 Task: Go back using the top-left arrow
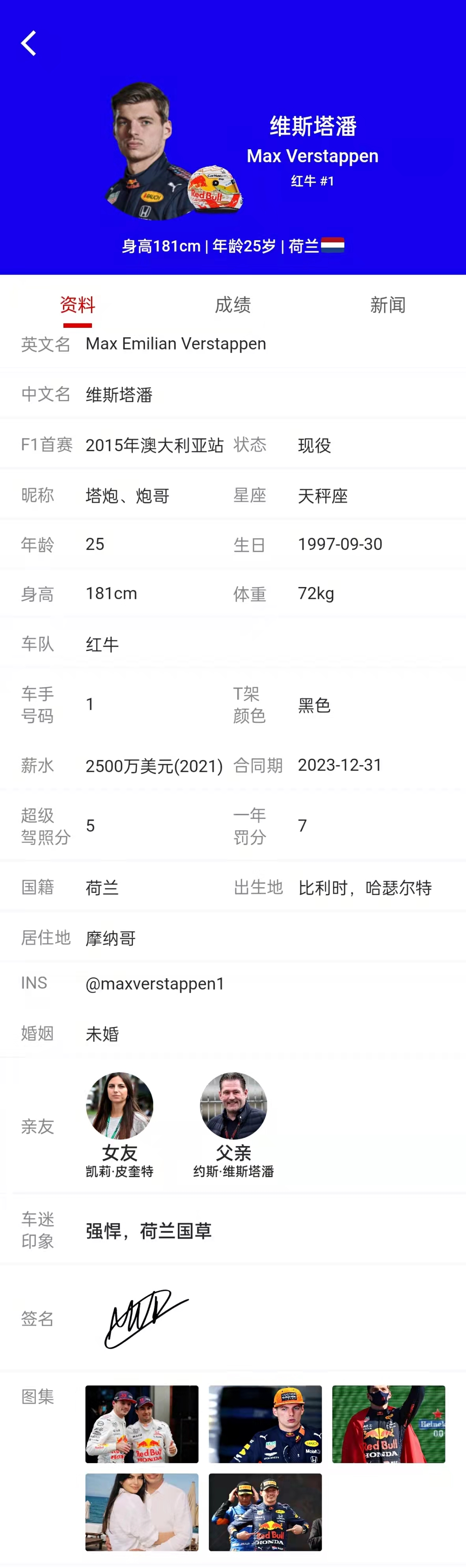[x=28, y=43]
